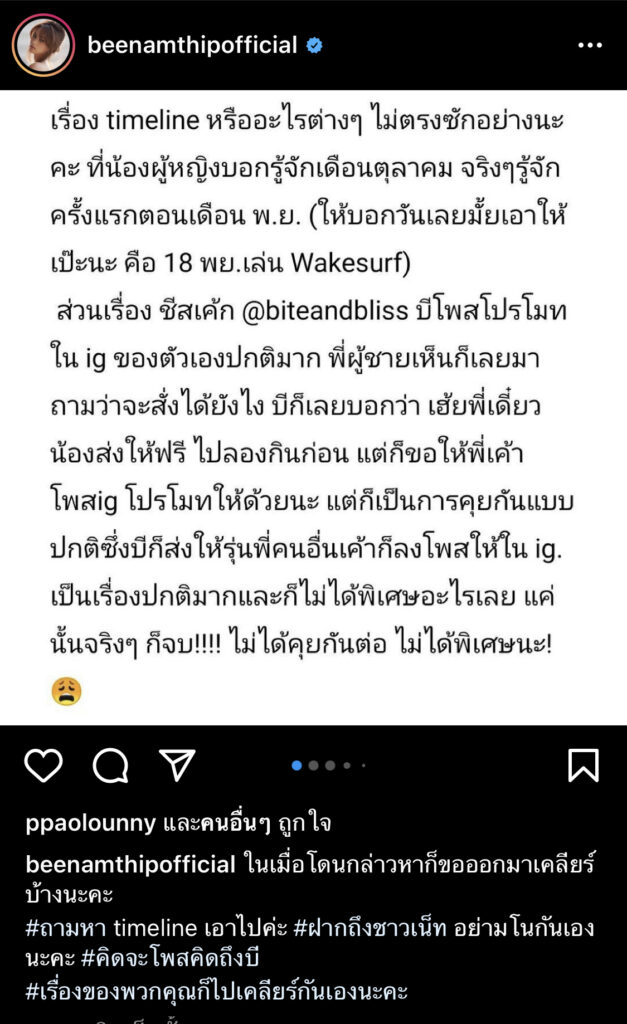Open the beenamthipofficial username in the header
The height and width of the screenshot is (1024, 627).
[x=193, y=45]
